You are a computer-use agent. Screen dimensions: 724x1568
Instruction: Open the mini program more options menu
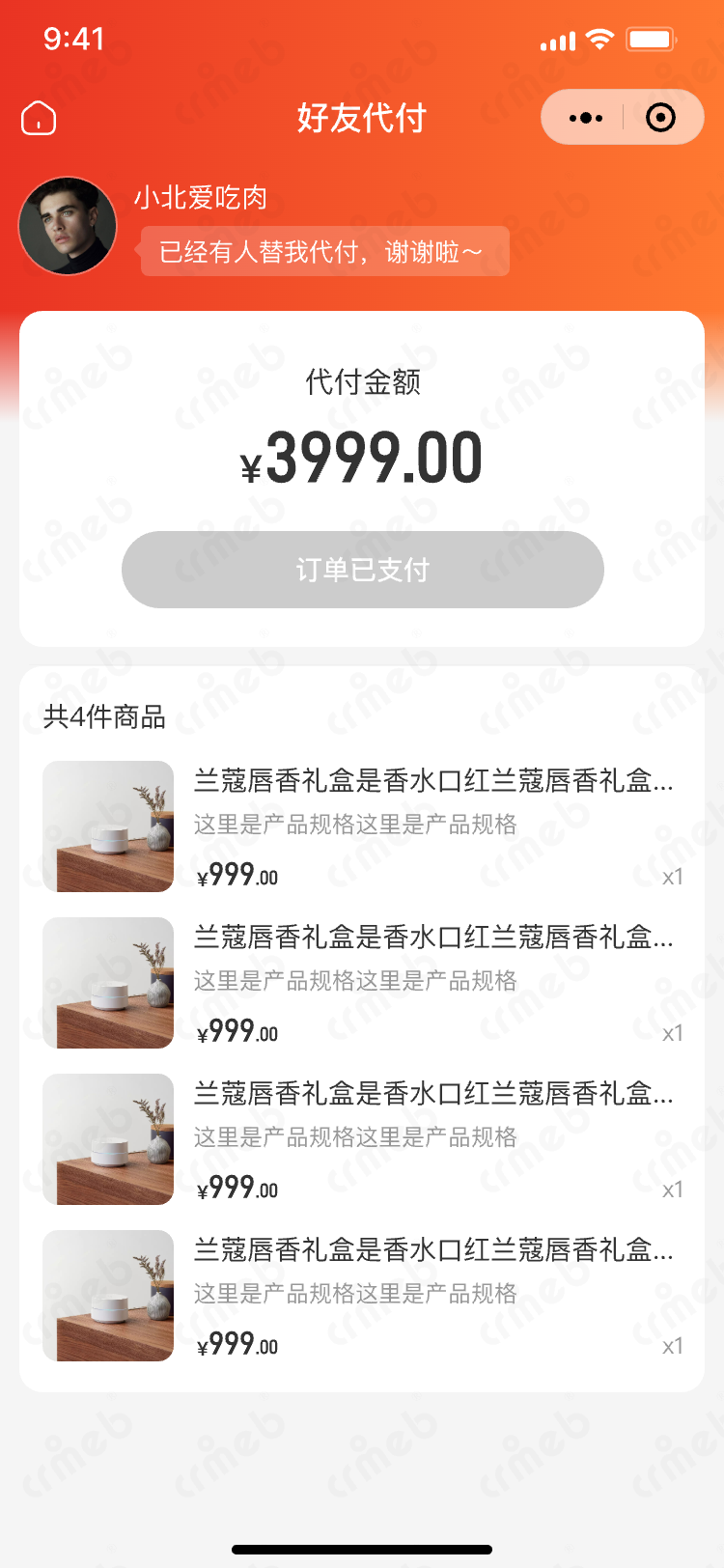point(585,118)
